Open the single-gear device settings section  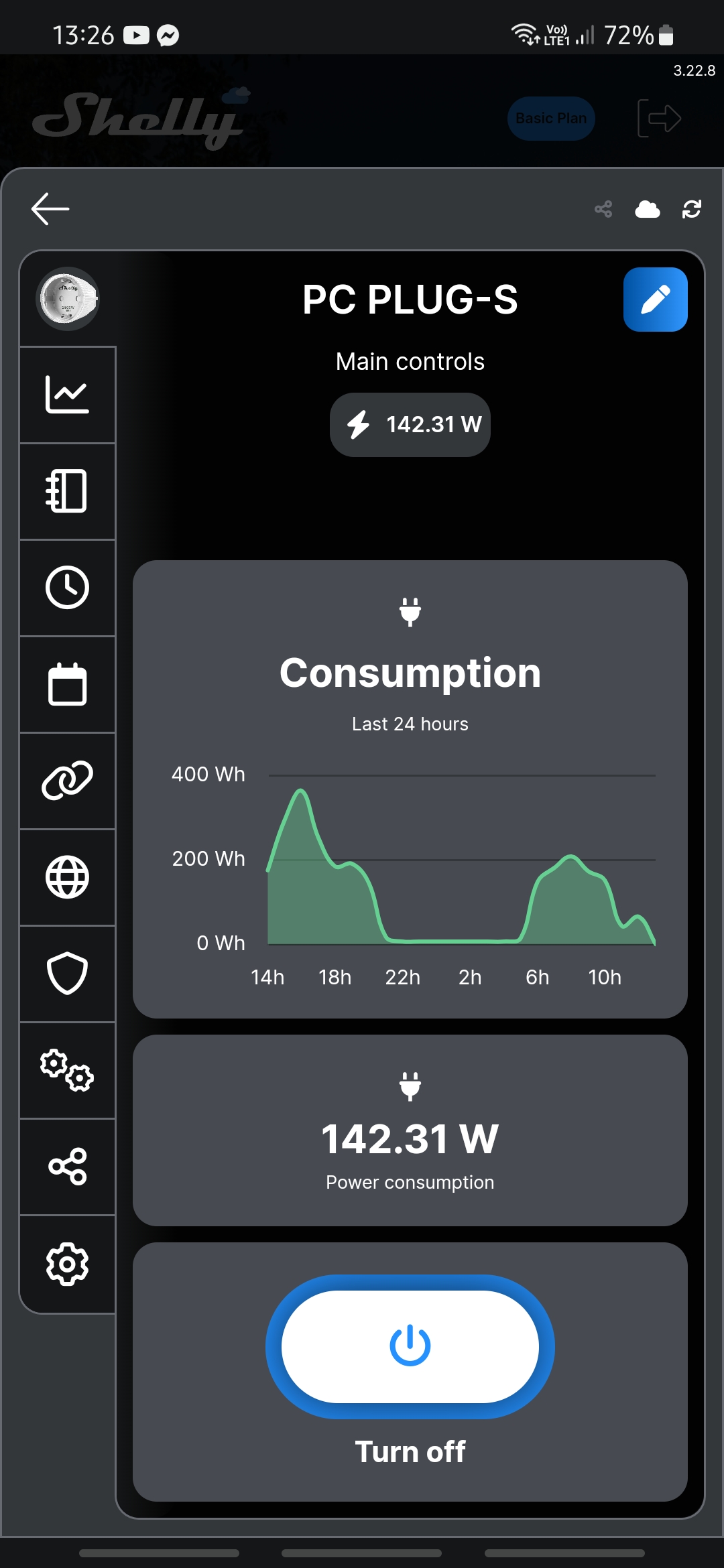[x=67, y=1264]
